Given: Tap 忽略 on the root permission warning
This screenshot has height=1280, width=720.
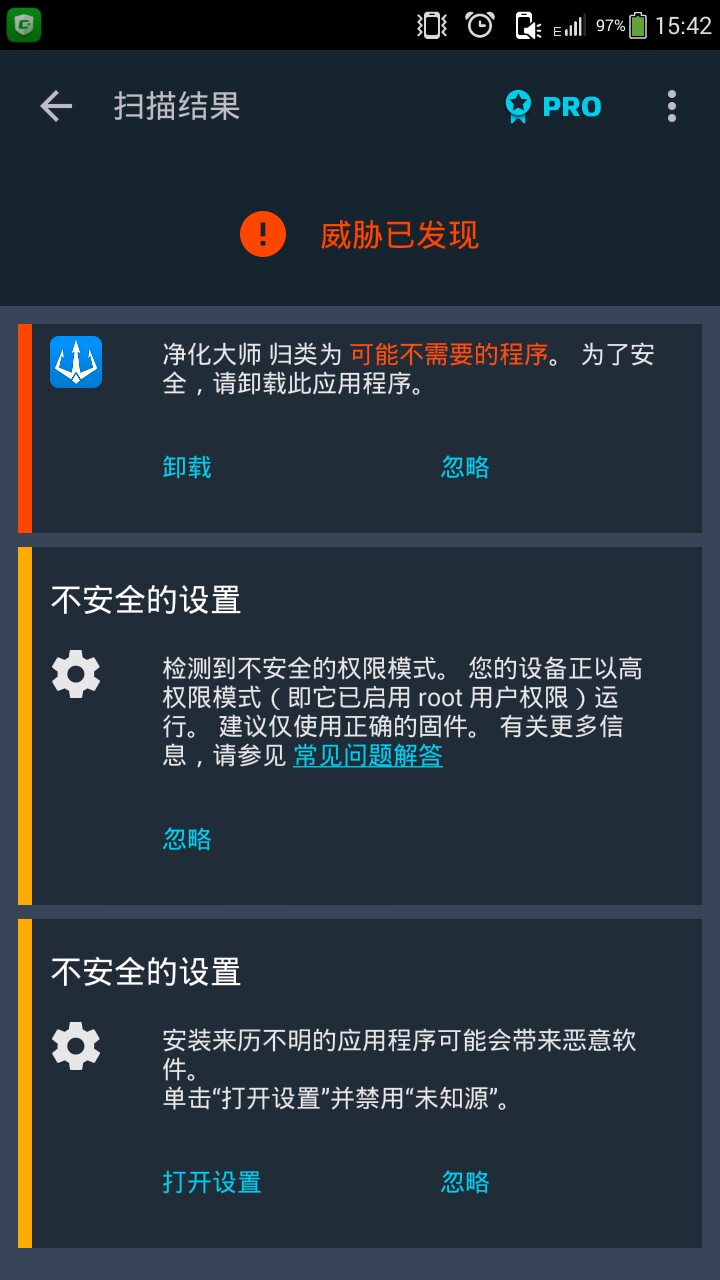Looking at the screenshot, I should (x=187, y=839).
